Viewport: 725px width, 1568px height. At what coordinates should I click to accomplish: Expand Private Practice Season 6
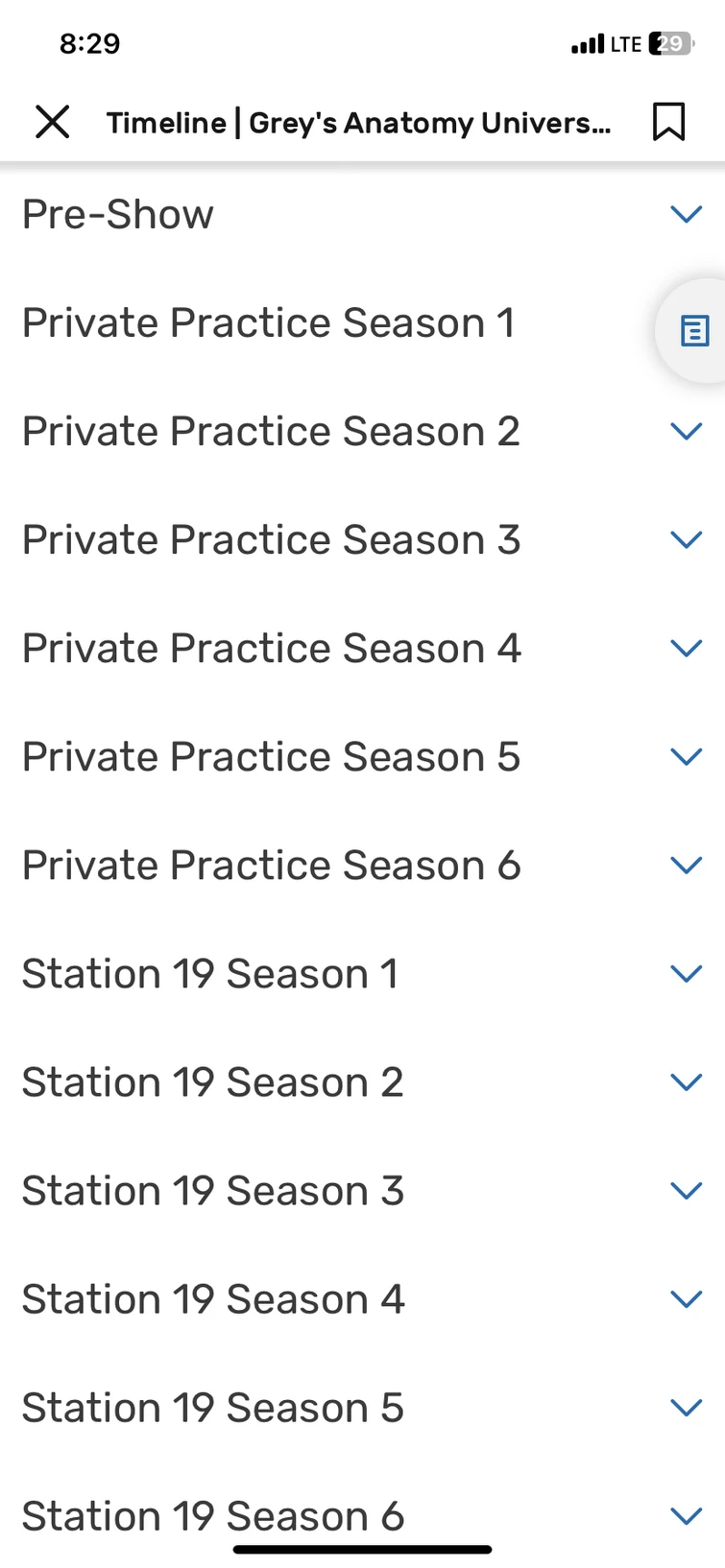pos(686,866)
